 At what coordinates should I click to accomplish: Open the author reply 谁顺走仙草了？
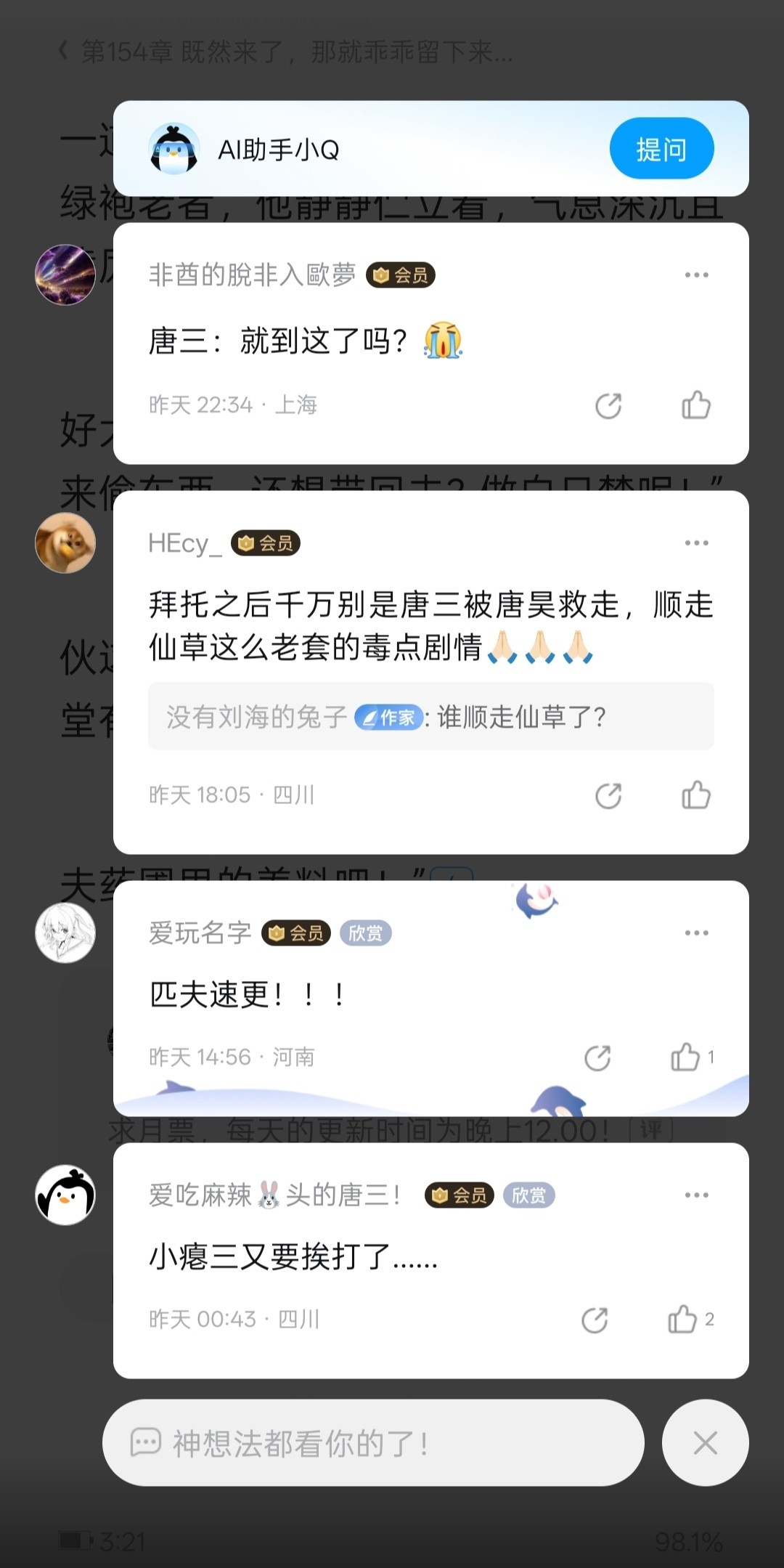tap(430, 717)
